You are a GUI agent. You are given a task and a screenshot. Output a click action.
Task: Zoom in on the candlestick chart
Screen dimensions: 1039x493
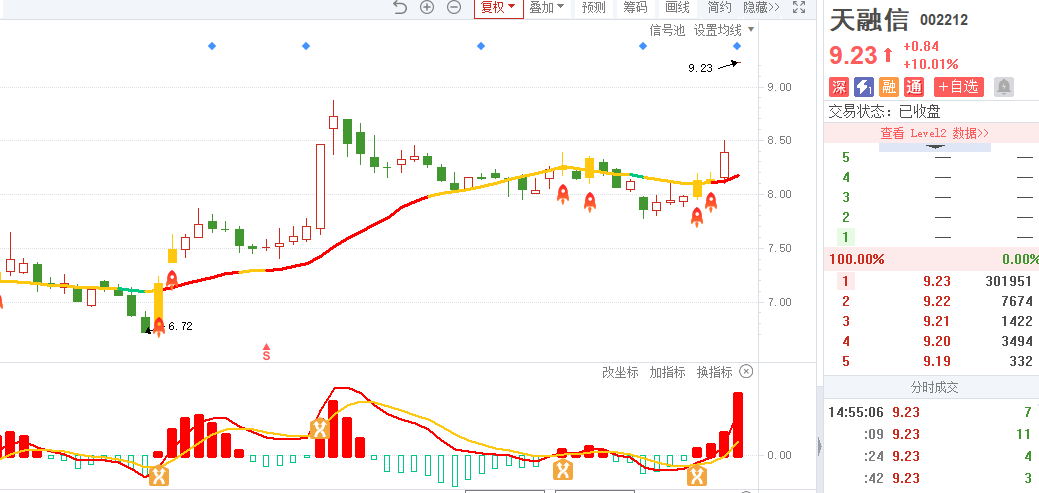pyautogui.click(x=427, y=7)
